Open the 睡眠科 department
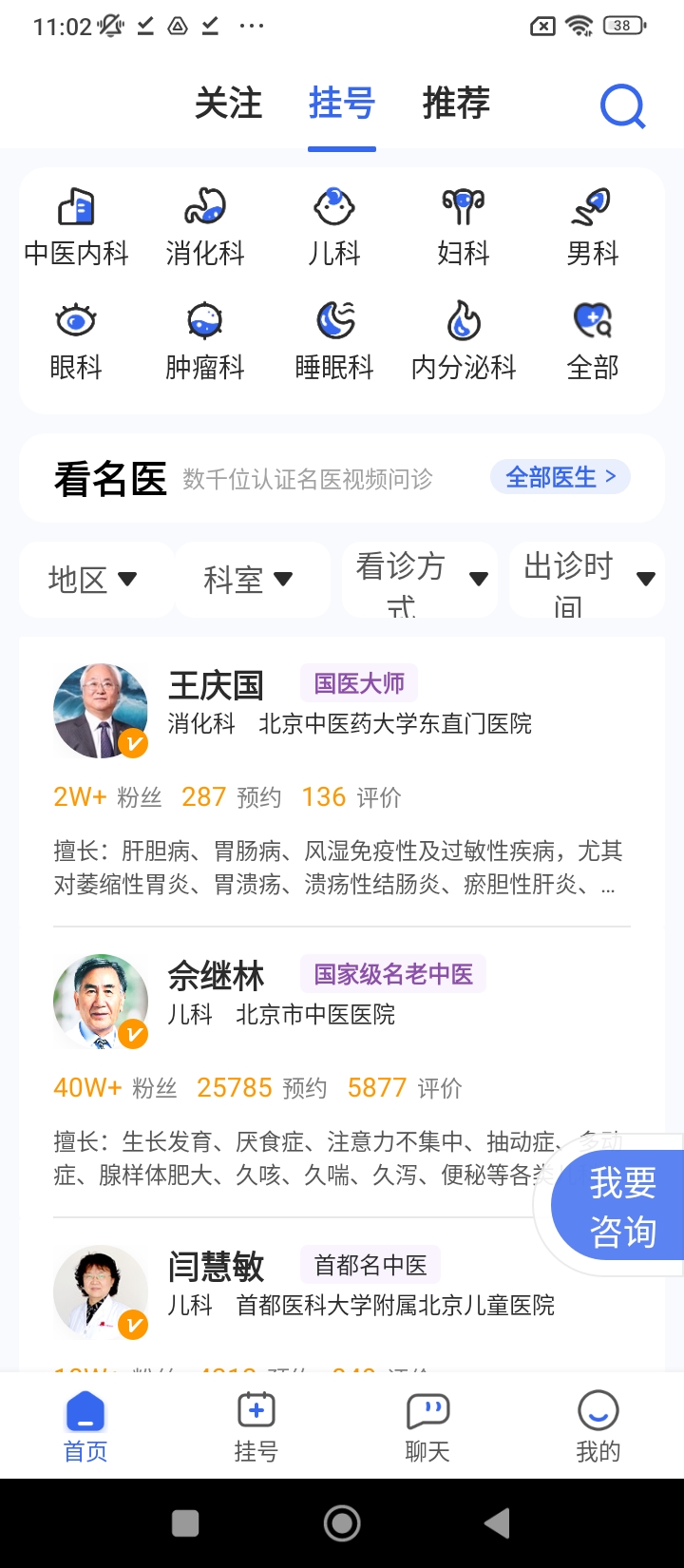Viewport: 684px width, 1568px height. click(334, 342)
